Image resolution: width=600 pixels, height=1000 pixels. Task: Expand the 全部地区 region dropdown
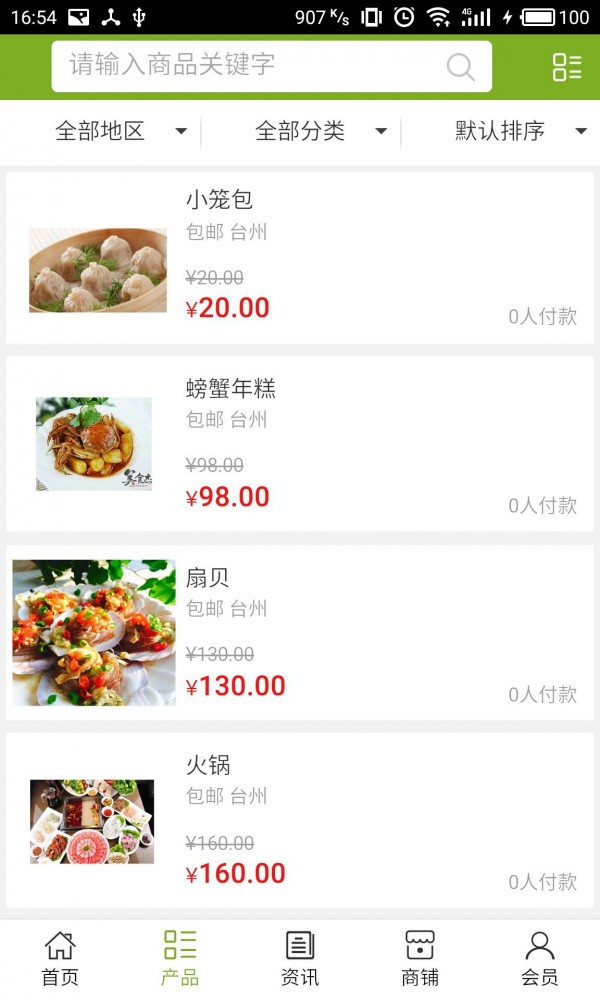pos(120,131)
